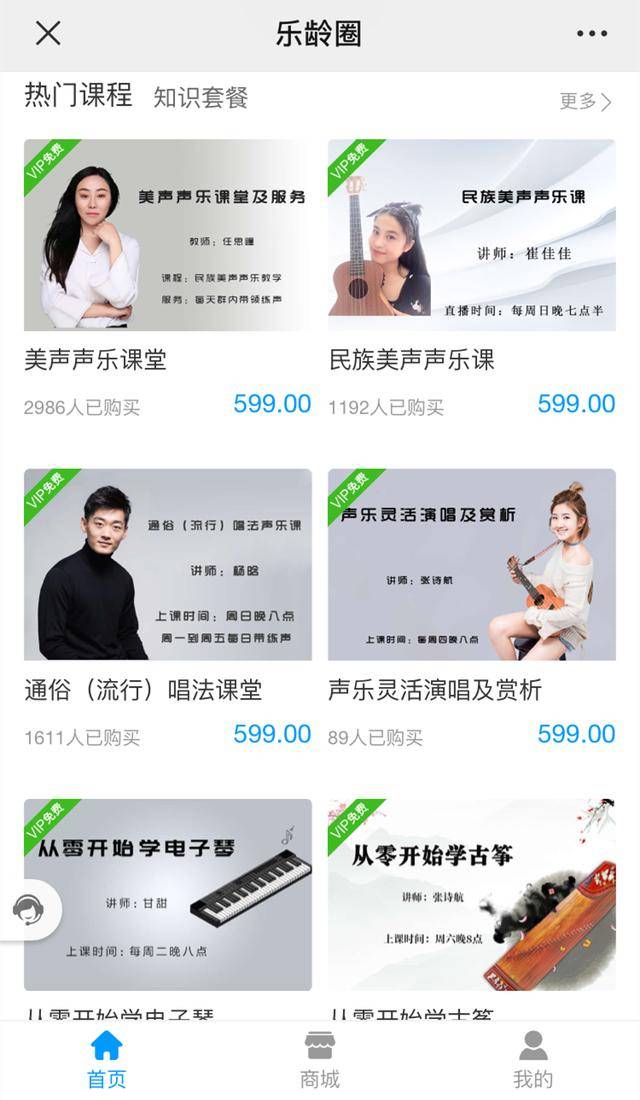Open the 美声声乐课堂 course card
This screenshot has width=640, height=1100.
(x=168, y=236)
